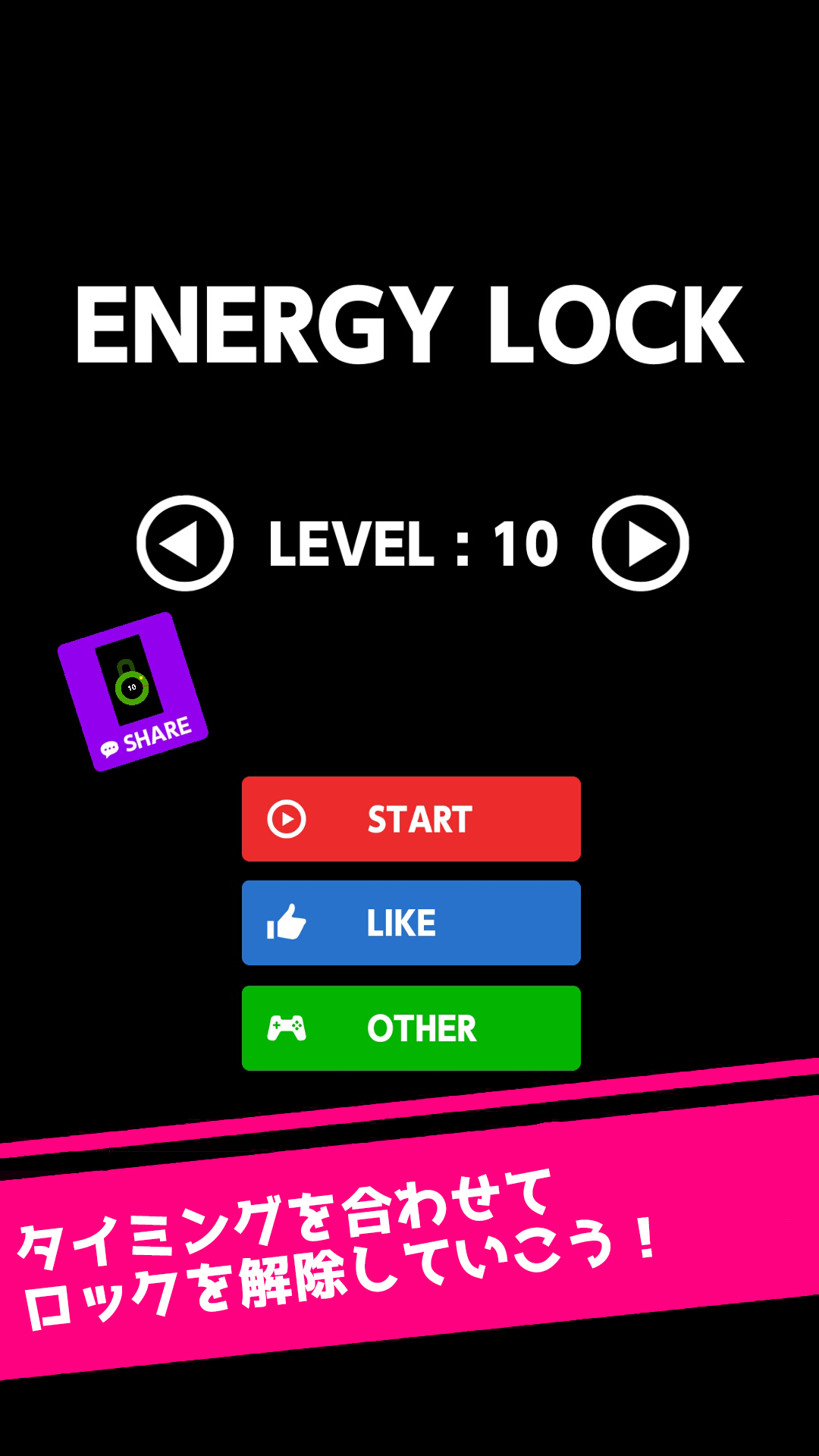Start the game at level 10

(411, 819)
